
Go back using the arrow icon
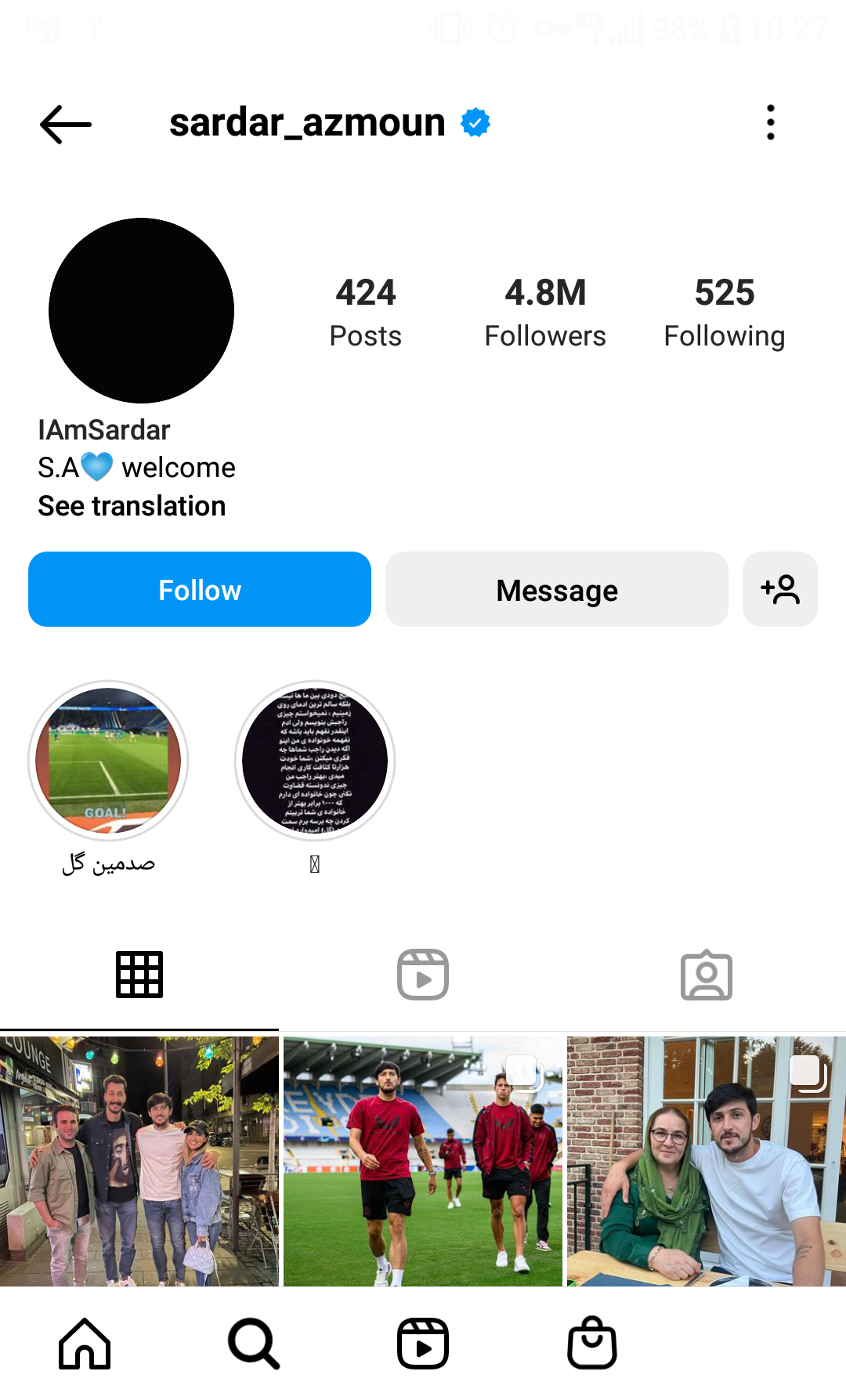[66, 124]
